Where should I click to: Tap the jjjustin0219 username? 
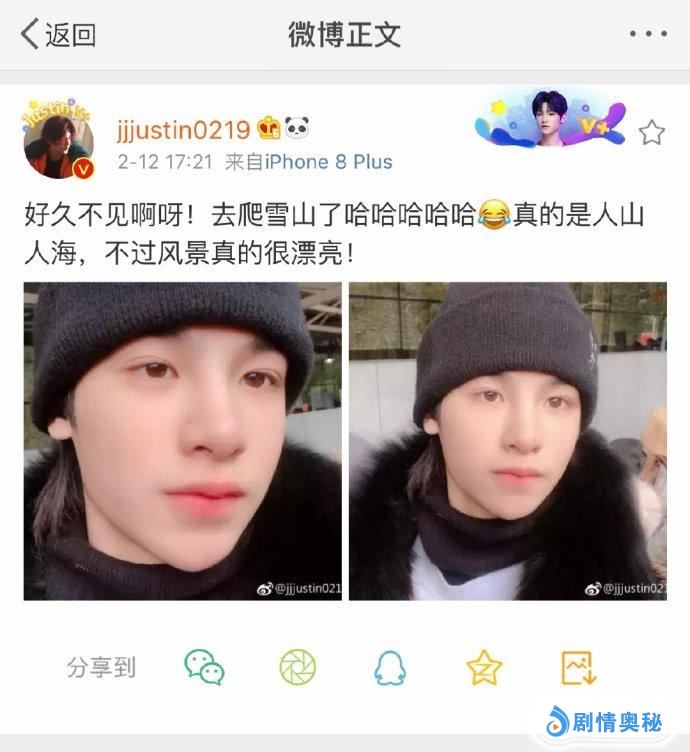click(x=184, y=128)
